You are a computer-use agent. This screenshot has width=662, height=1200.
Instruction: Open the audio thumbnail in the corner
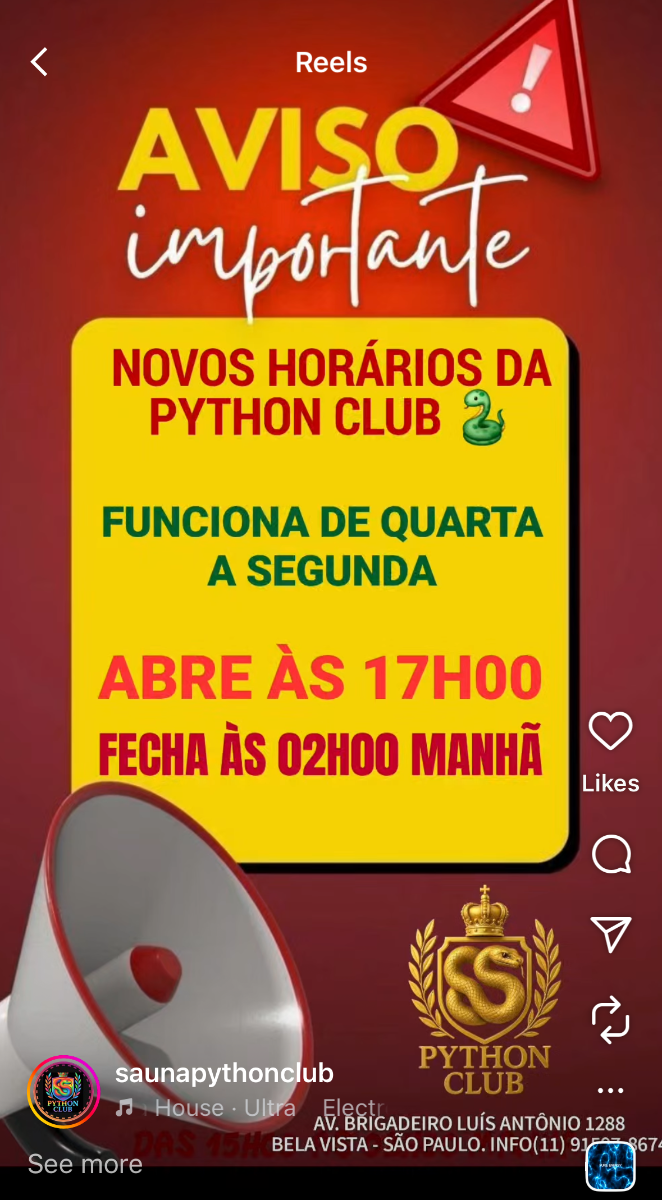[x=610, y=1166]
